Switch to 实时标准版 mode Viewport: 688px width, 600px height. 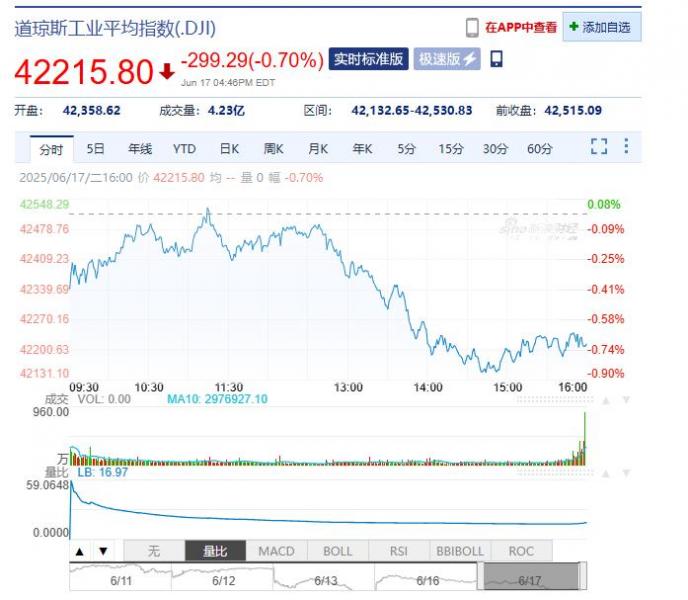368,59
